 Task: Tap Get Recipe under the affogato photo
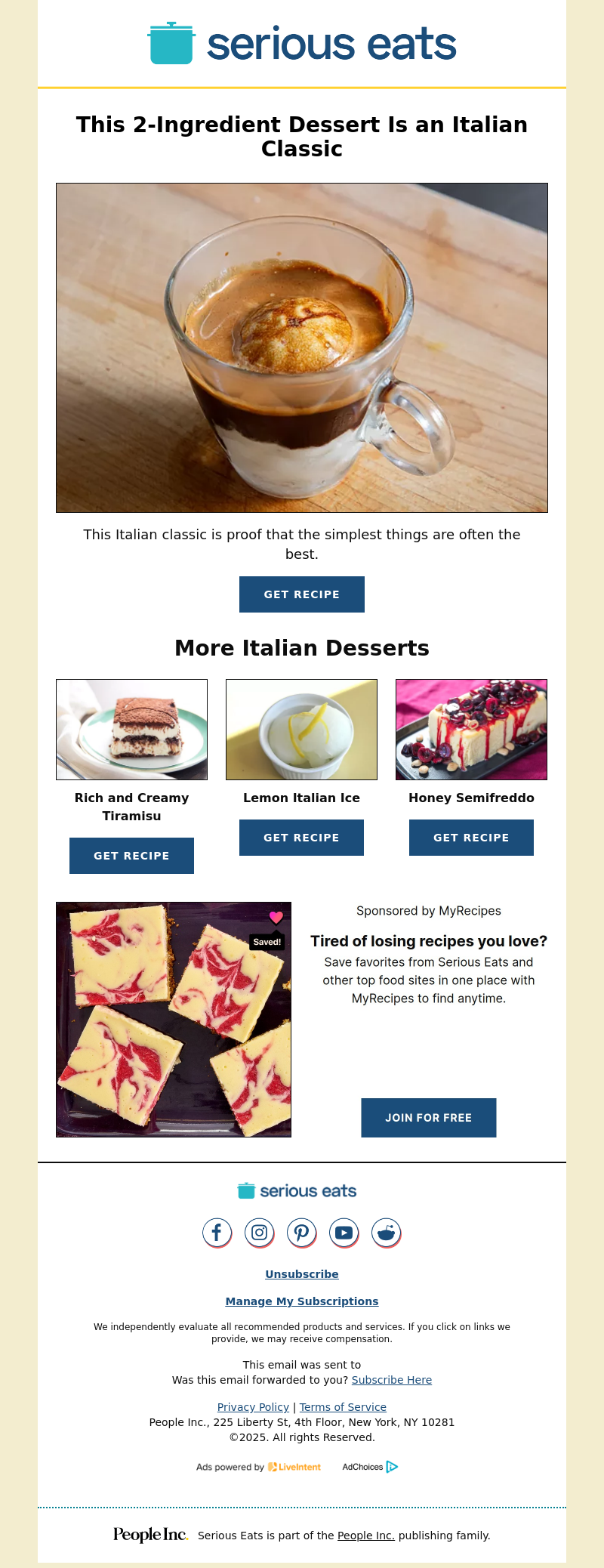click(x=301, y=594)
